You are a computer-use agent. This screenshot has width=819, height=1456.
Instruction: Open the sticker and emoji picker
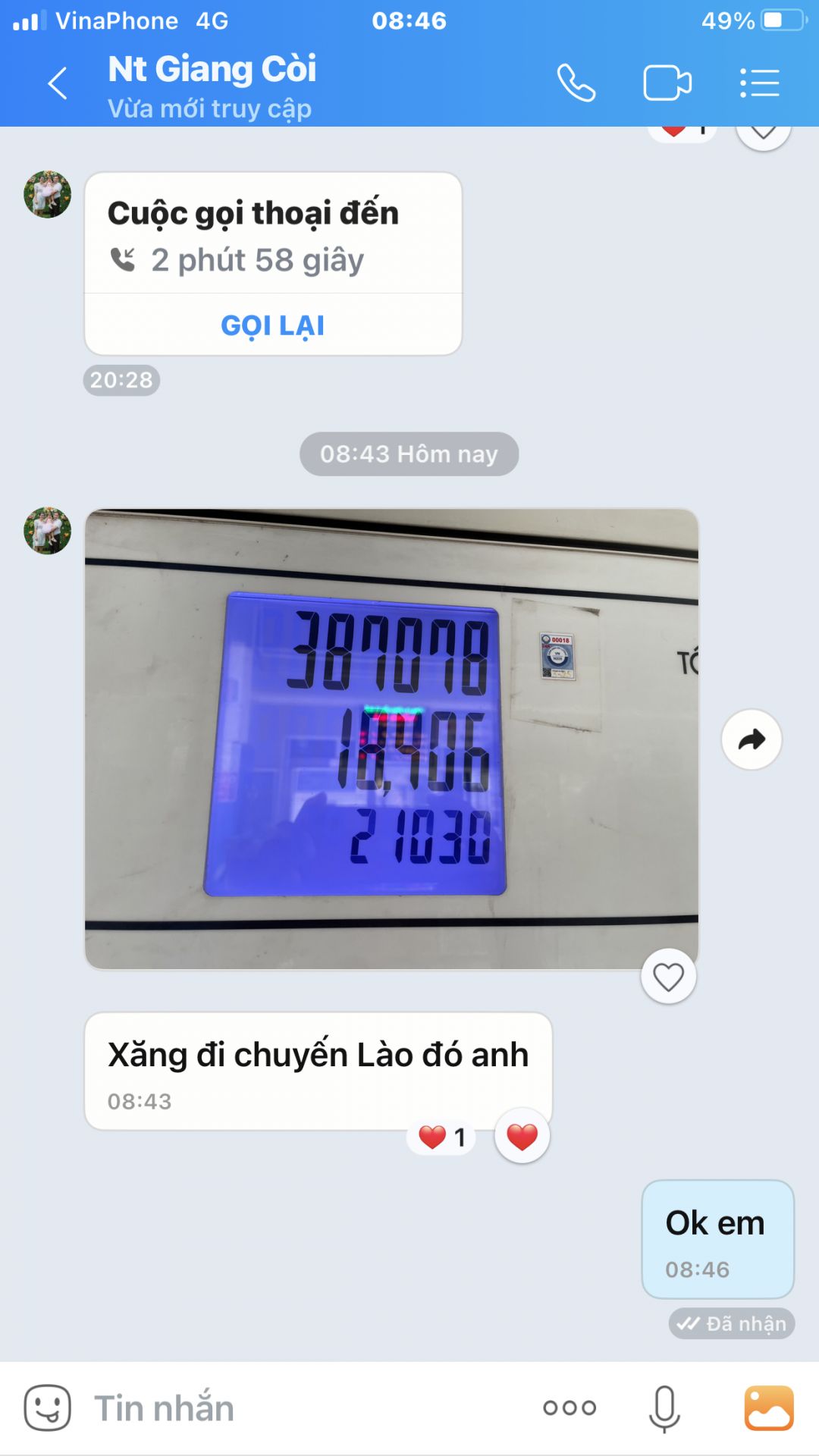47,1408
